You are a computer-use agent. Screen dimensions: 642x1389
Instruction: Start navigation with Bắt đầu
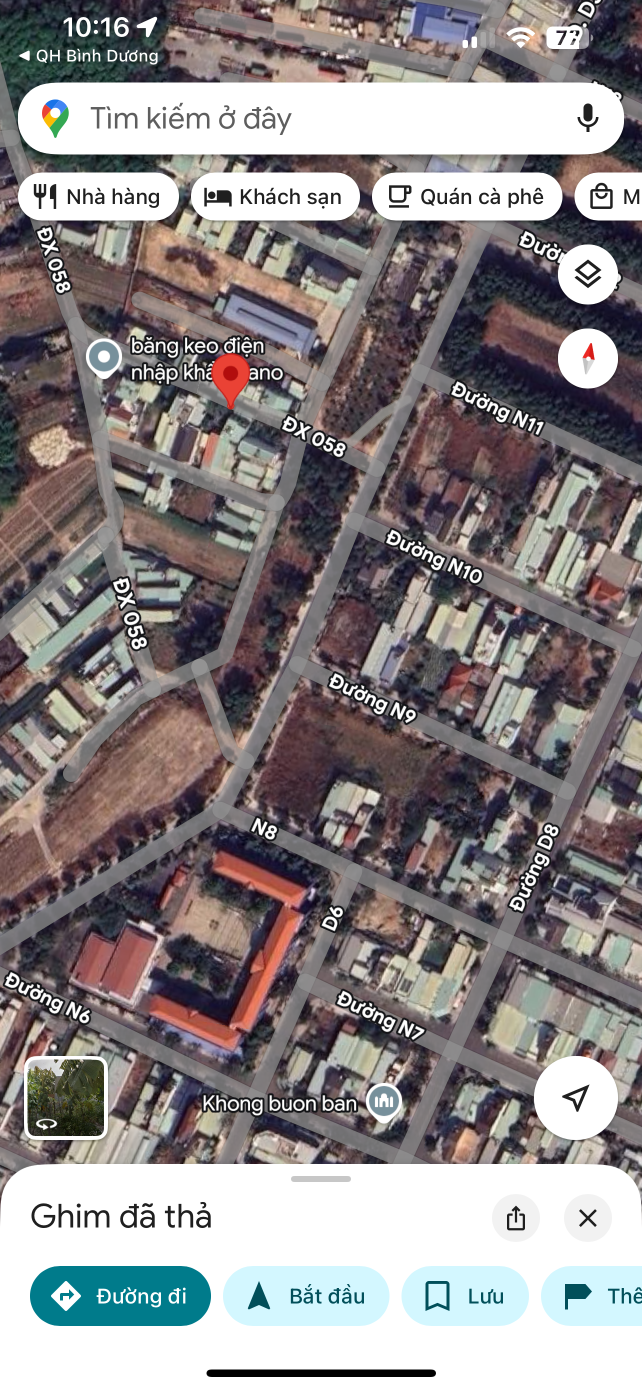pos(307,1296)
